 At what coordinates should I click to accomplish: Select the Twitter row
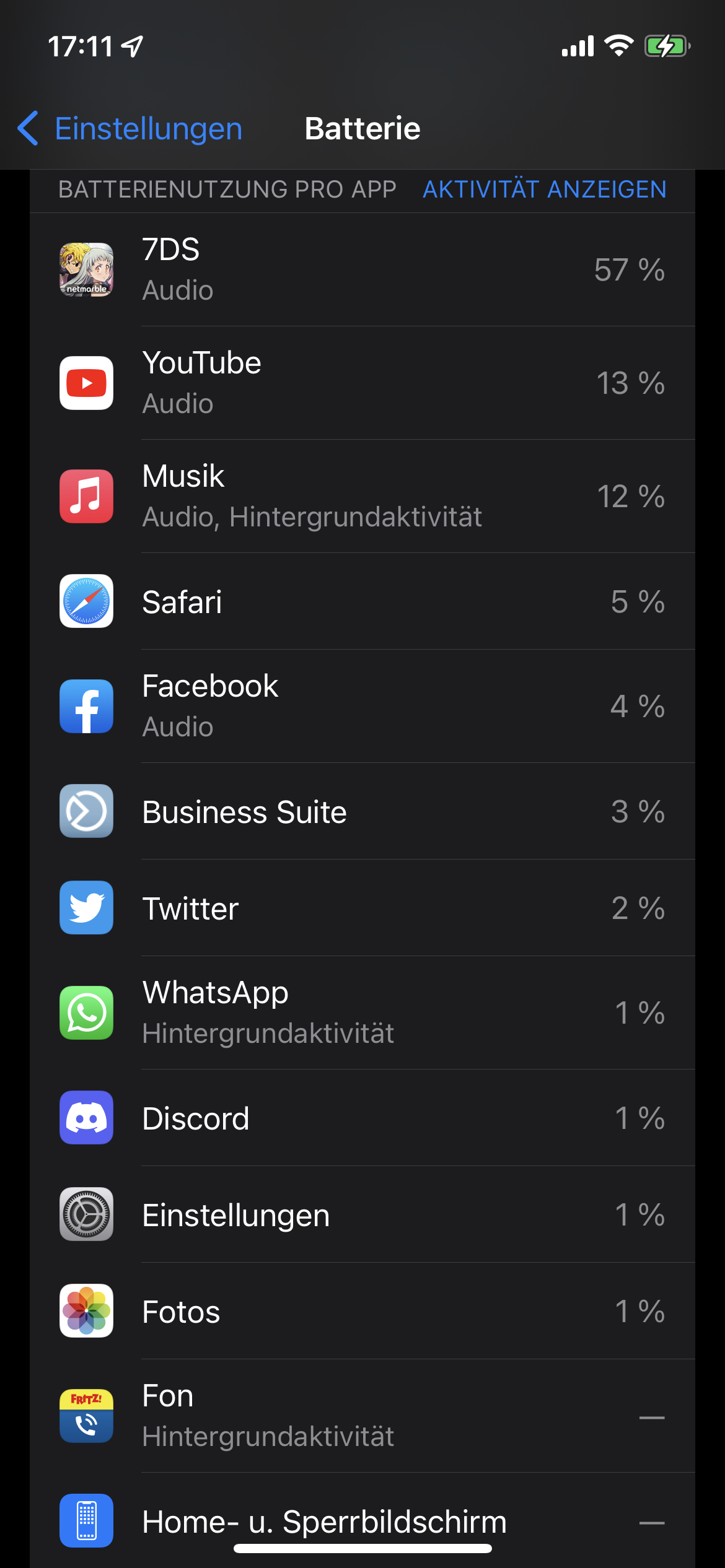point(362,908)
